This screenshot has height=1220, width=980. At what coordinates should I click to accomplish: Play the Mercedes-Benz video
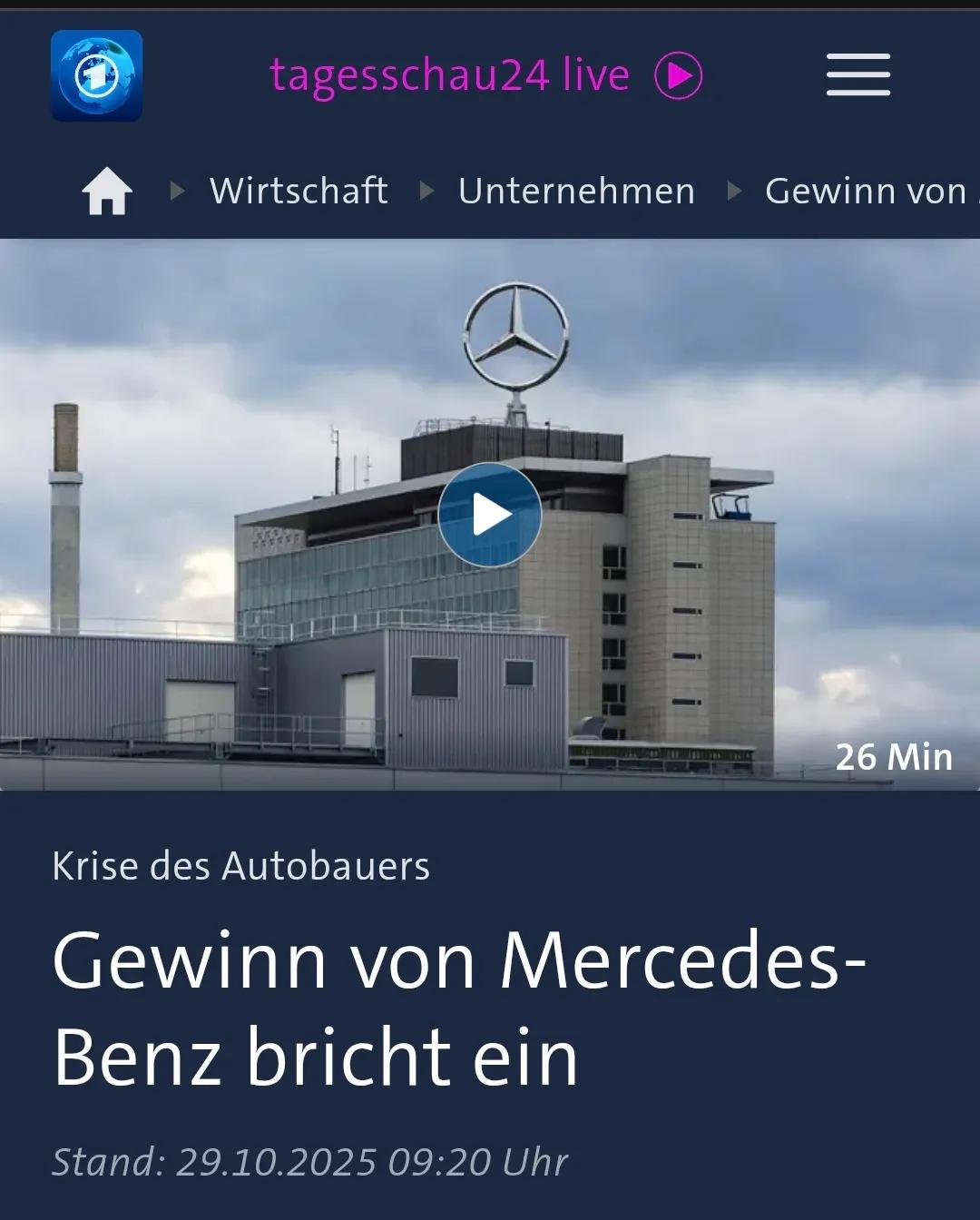pyautogui.click(x=490, y=515)
